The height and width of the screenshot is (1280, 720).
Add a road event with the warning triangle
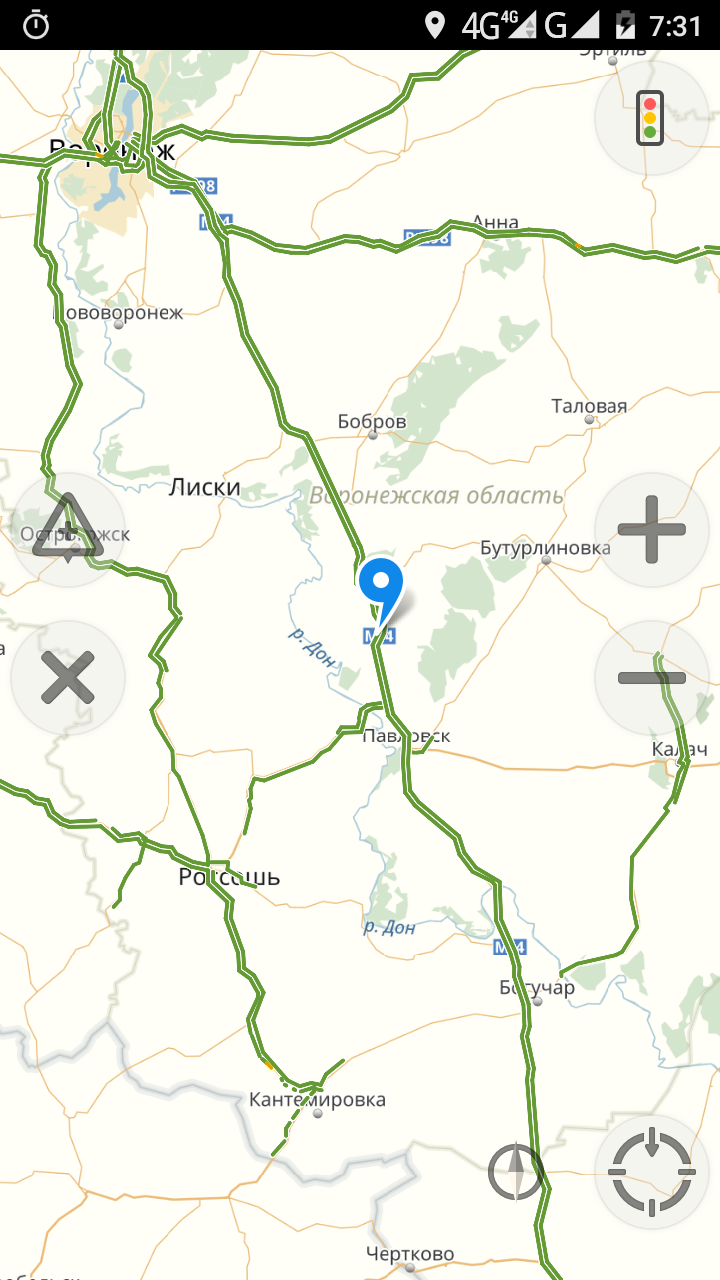(x=68, y=529)
